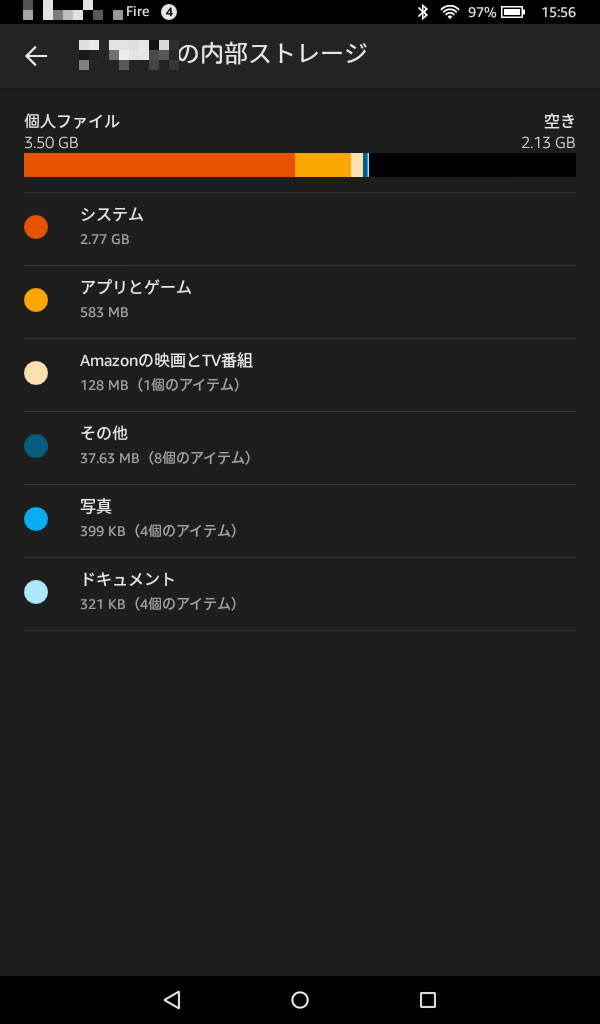Open the アプリとゲーム storage row
The width and height of the screenshot is (600, 1024).
[x=300, y=302]
